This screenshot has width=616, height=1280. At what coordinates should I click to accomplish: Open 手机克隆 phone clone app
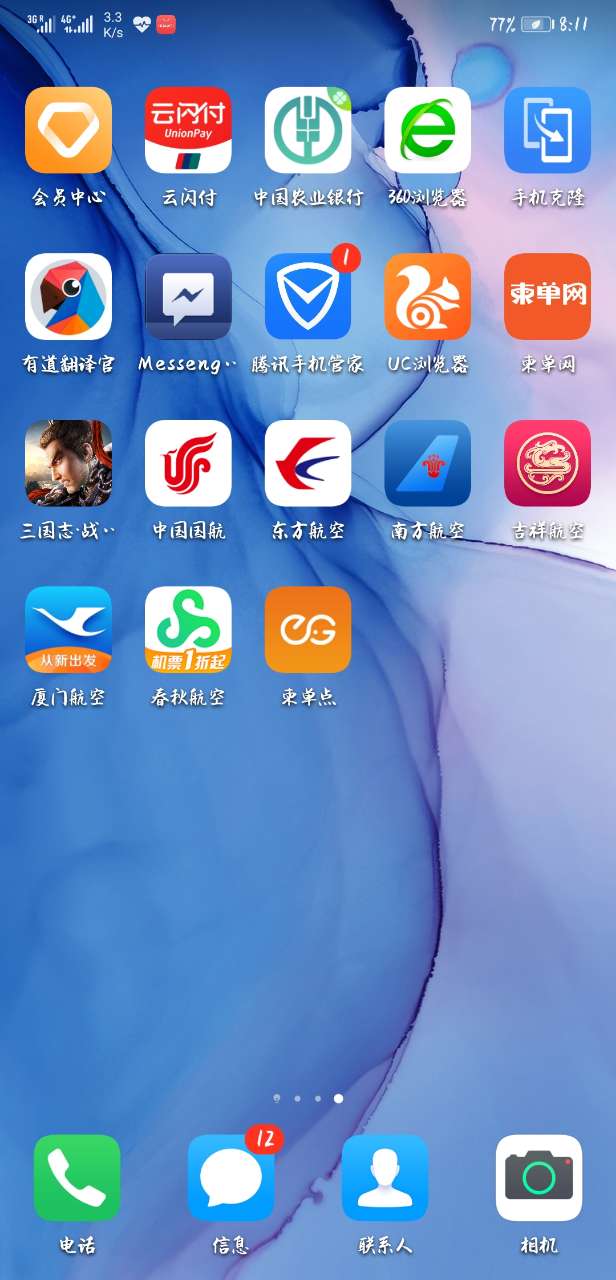click(548, 130)
